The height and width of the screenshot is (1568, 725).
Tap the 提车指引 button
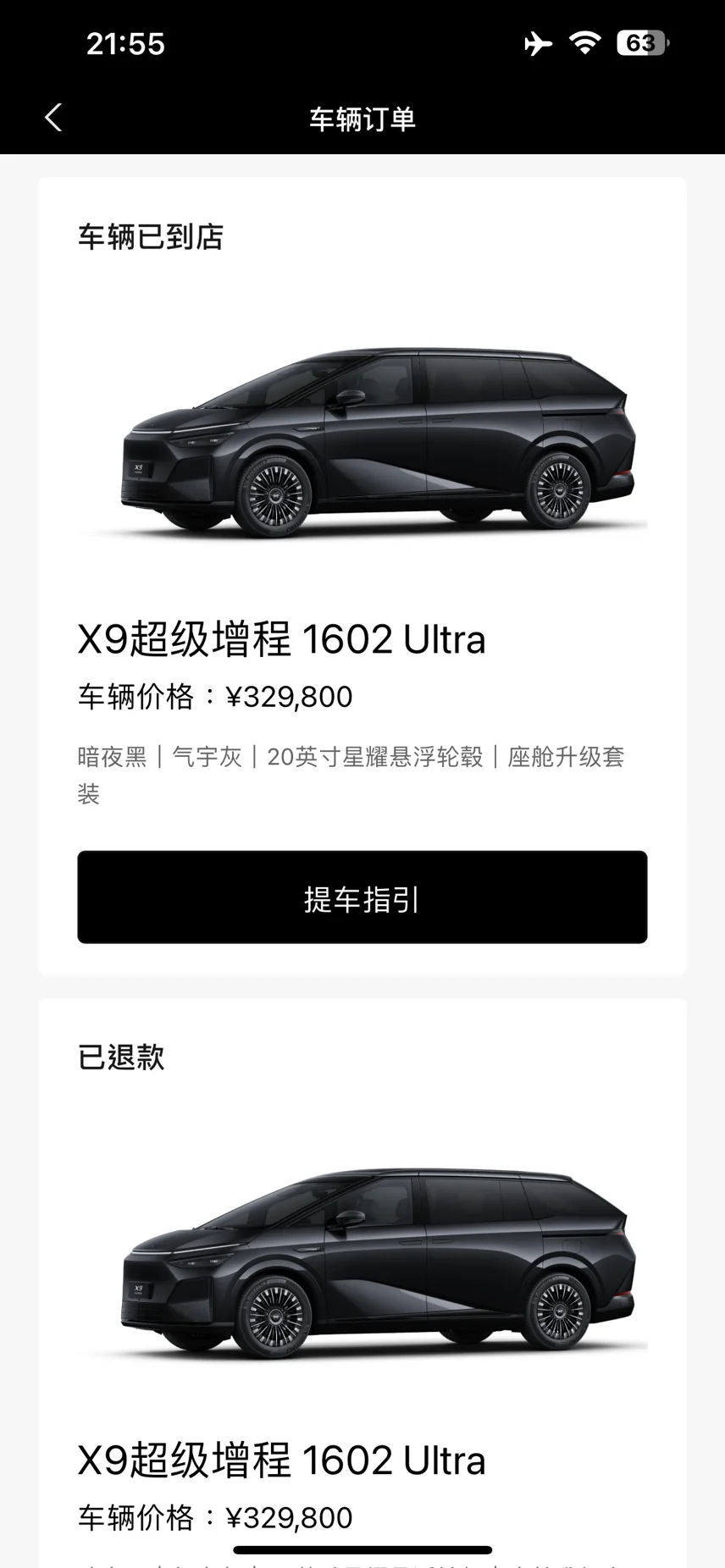pyautogui.click(x=362, y=897)
